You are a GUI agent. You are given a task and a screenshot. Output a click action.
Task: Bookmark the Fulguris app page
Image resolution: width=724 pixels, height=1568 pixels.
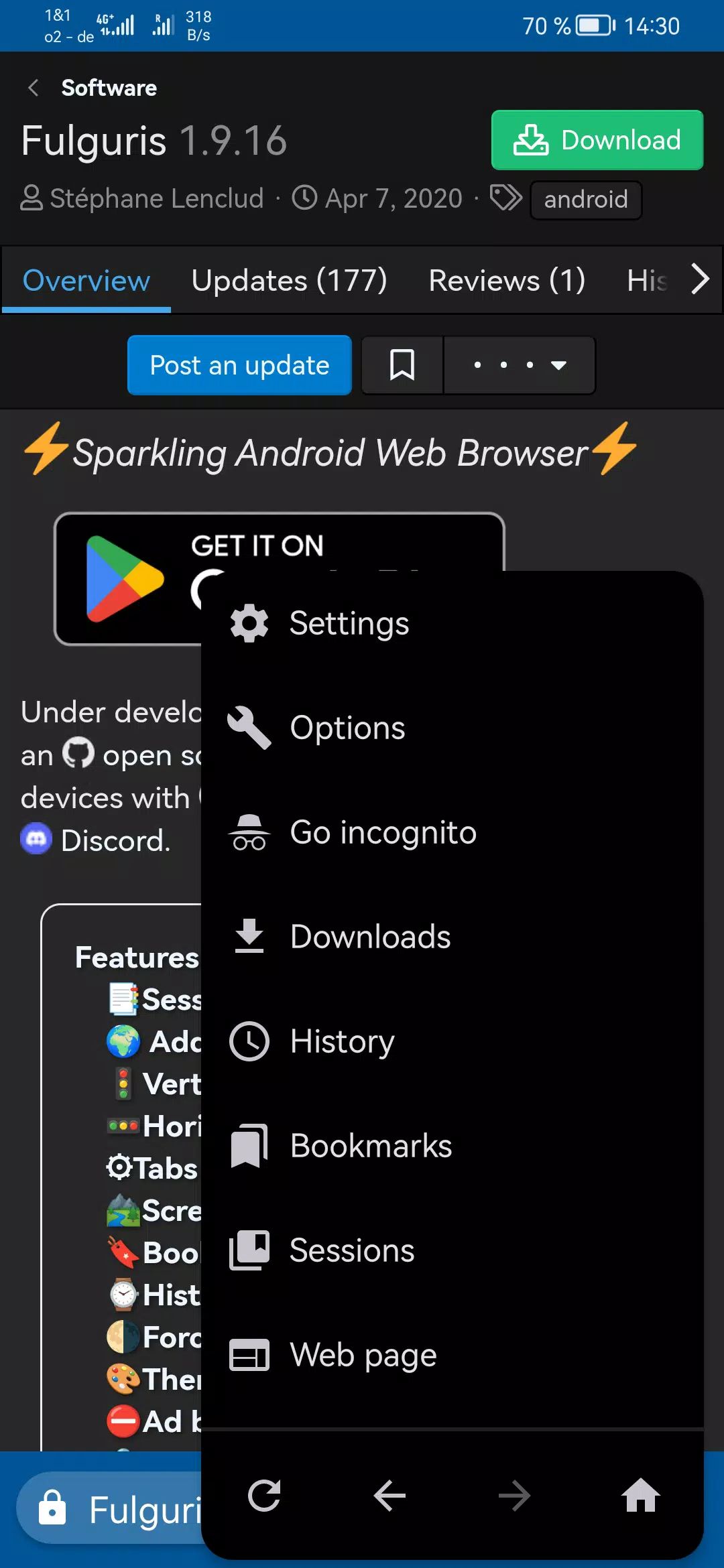[402, 365]
